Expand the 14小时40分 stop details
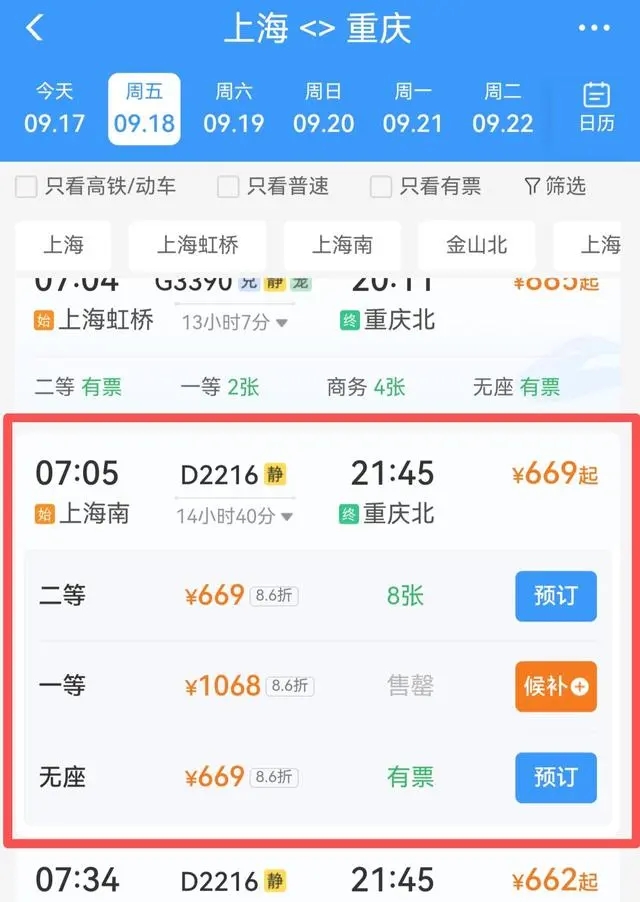640x902 pixels. point(235,516)
